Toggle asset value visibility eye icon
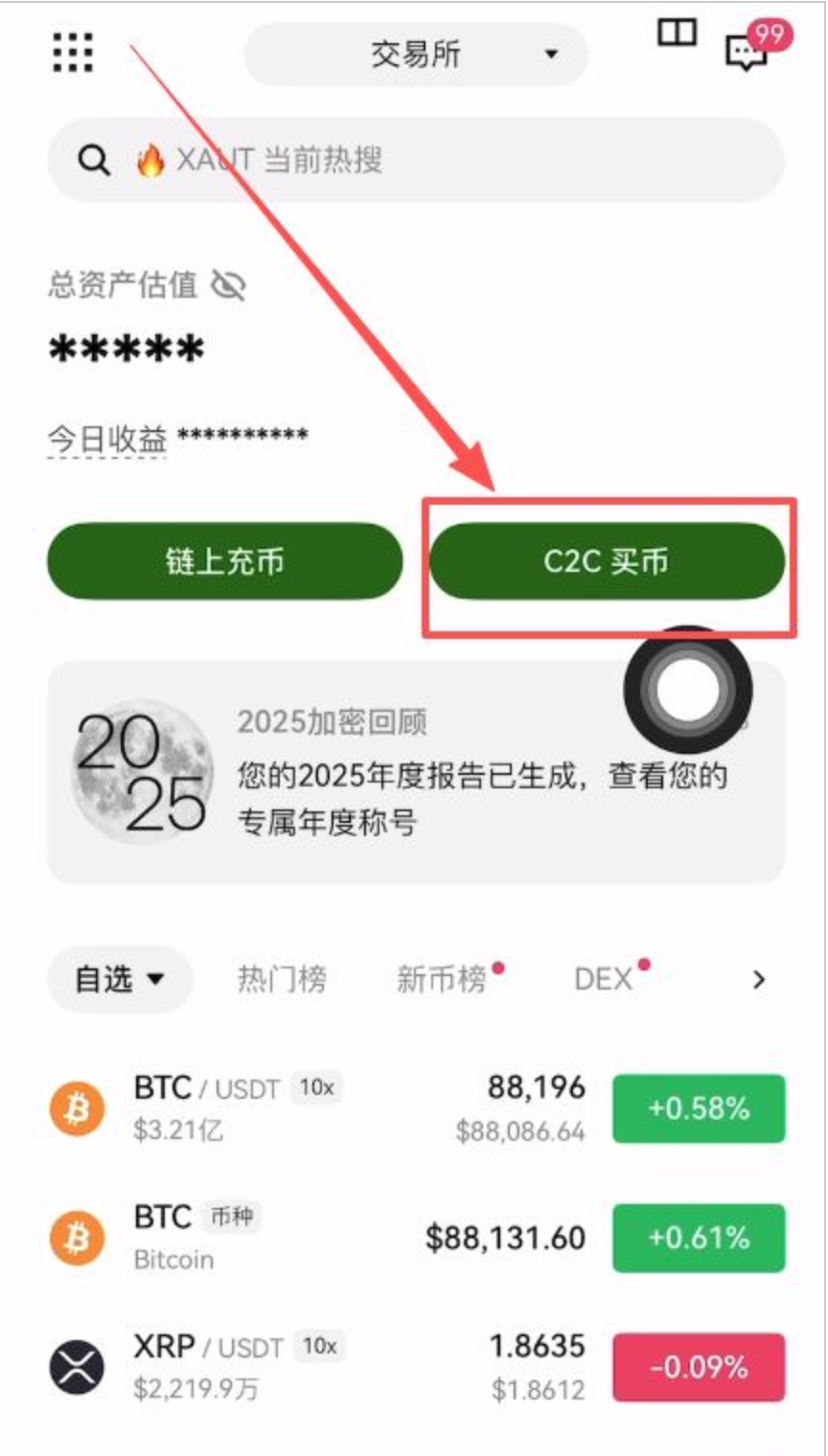 coord(228,285)
